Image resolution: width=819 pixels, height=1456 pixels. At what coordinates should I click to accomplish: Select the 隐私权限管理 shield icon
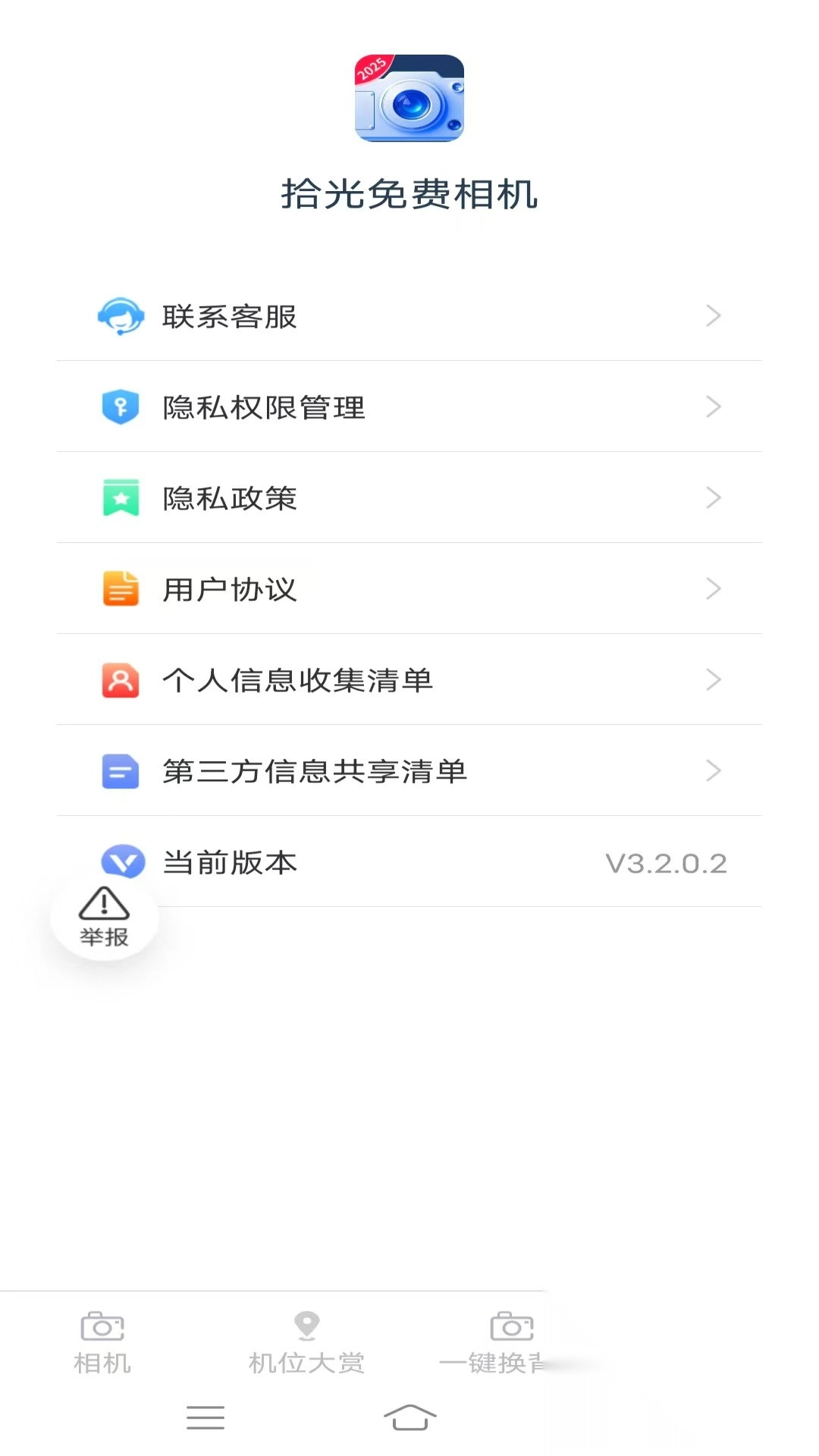(121, 406)
